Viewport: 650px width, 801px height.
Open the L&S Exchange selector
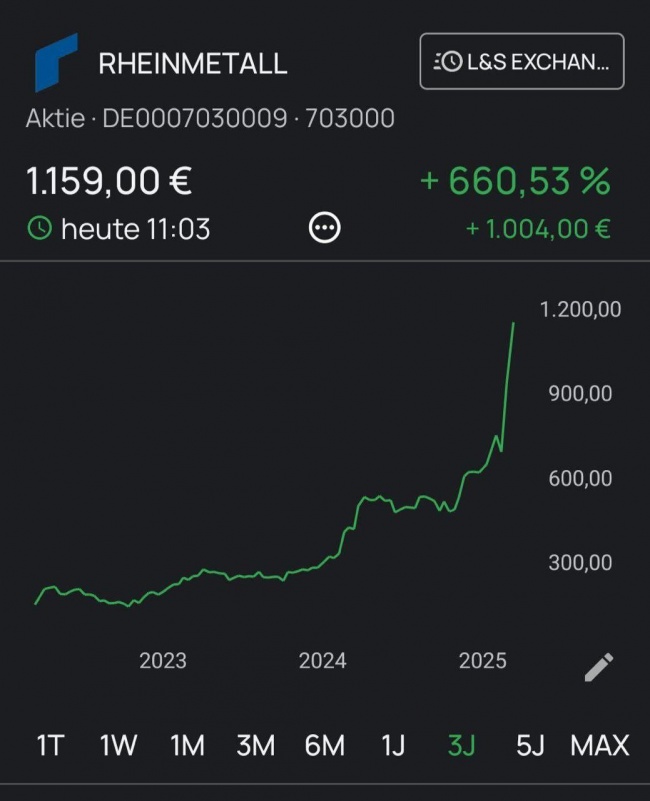click(521, 61)
